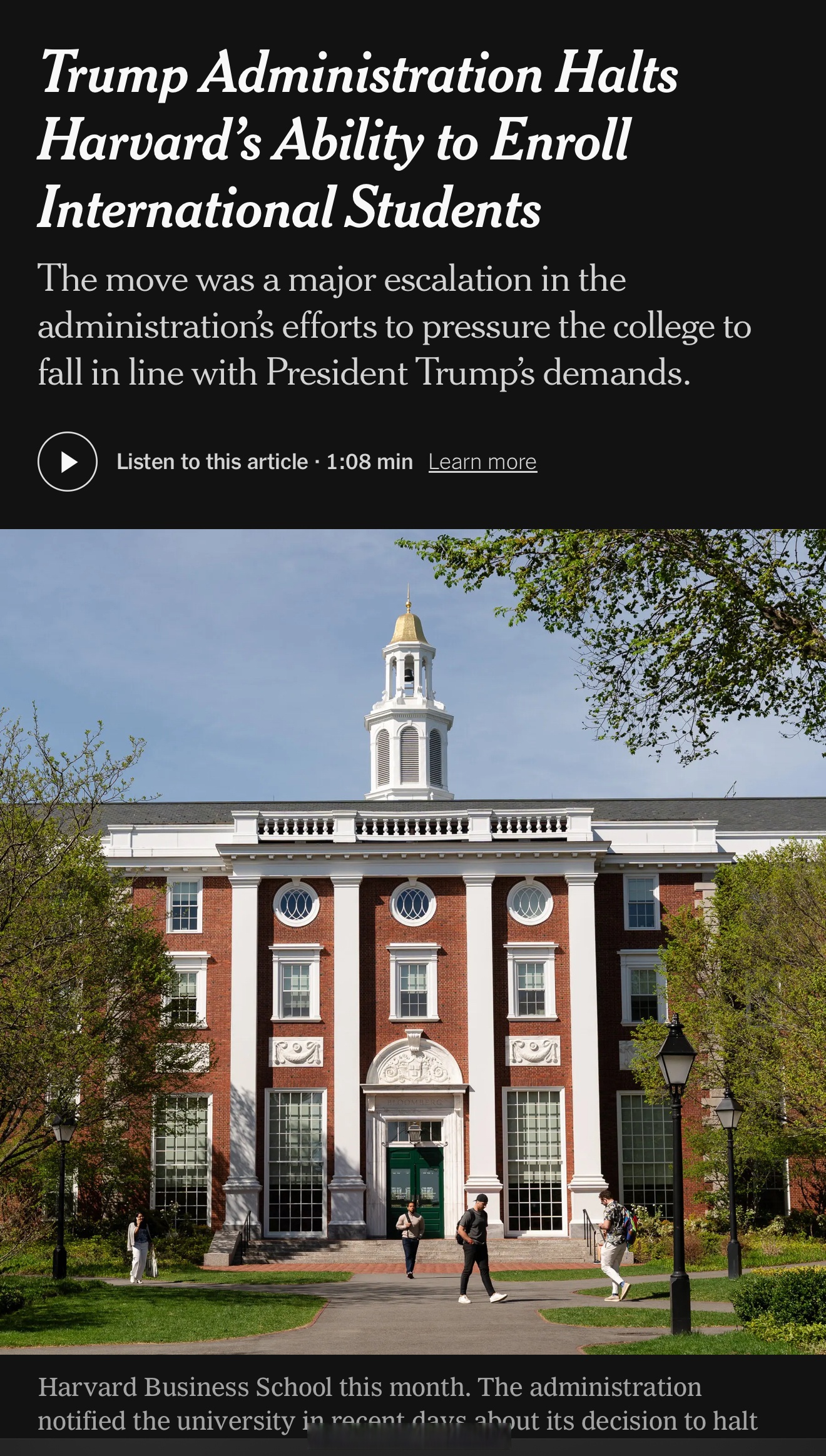
Task: Open the Harvard Business School photo
Action: coord(413,941)
